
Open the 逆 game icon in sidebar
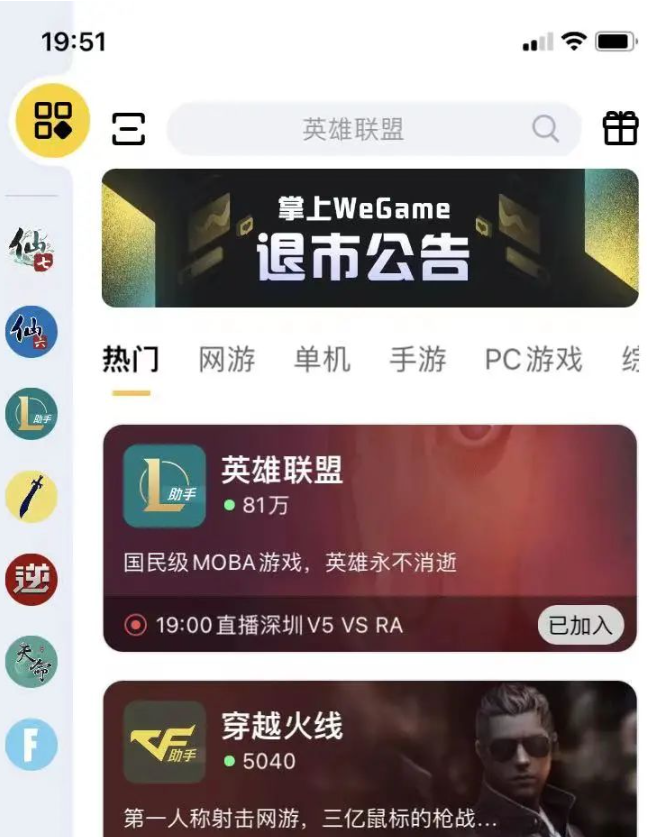click(32, 579)
